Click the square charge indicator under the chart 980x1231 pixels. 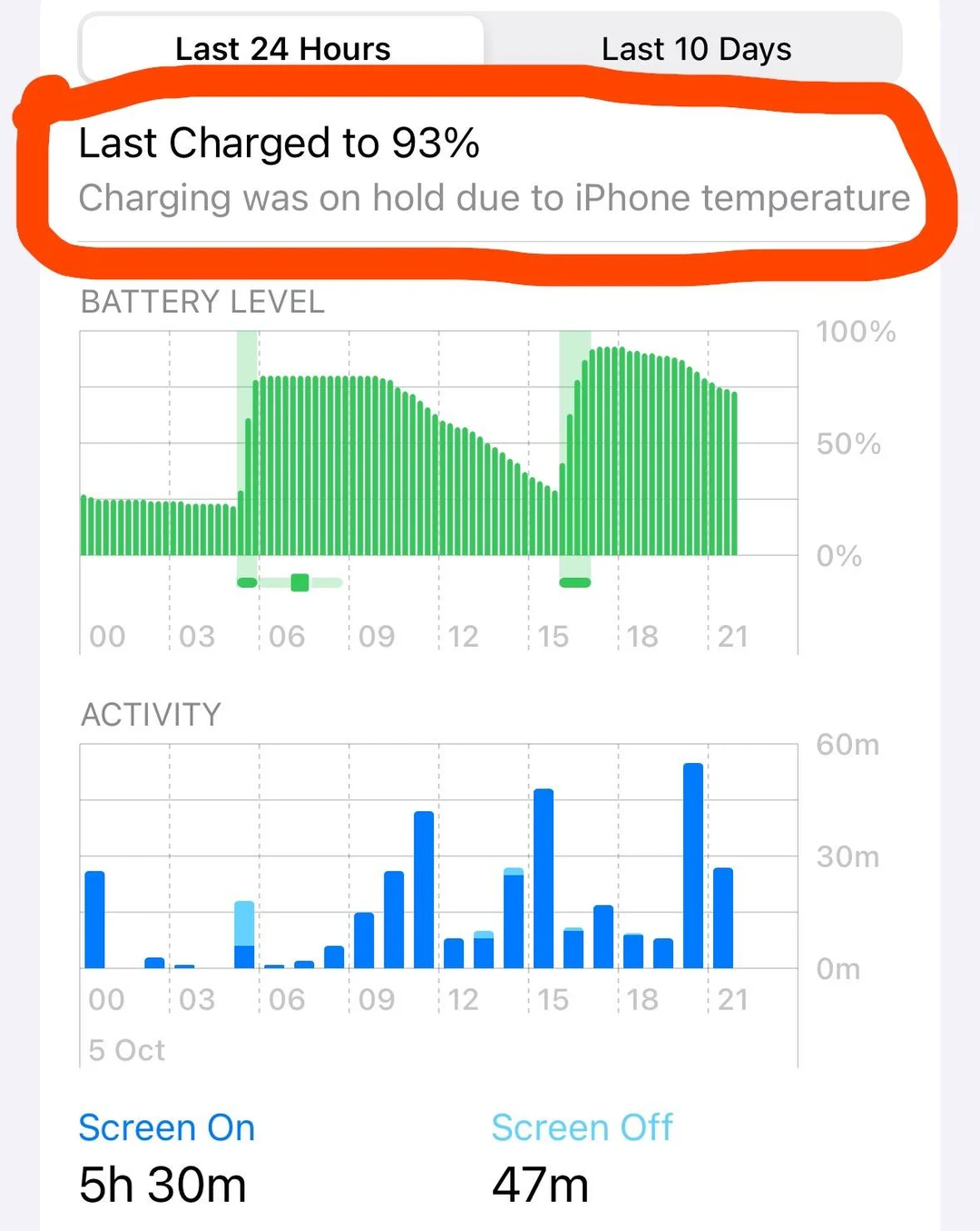coord(299,581)
